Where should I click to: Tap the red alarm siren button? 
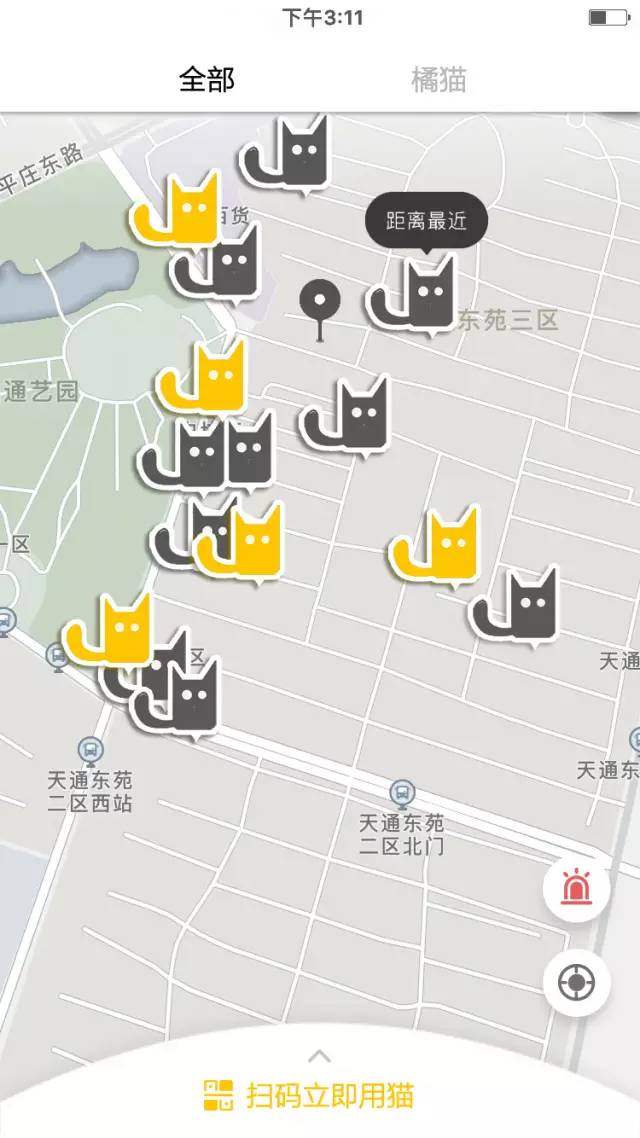(576, 887)
